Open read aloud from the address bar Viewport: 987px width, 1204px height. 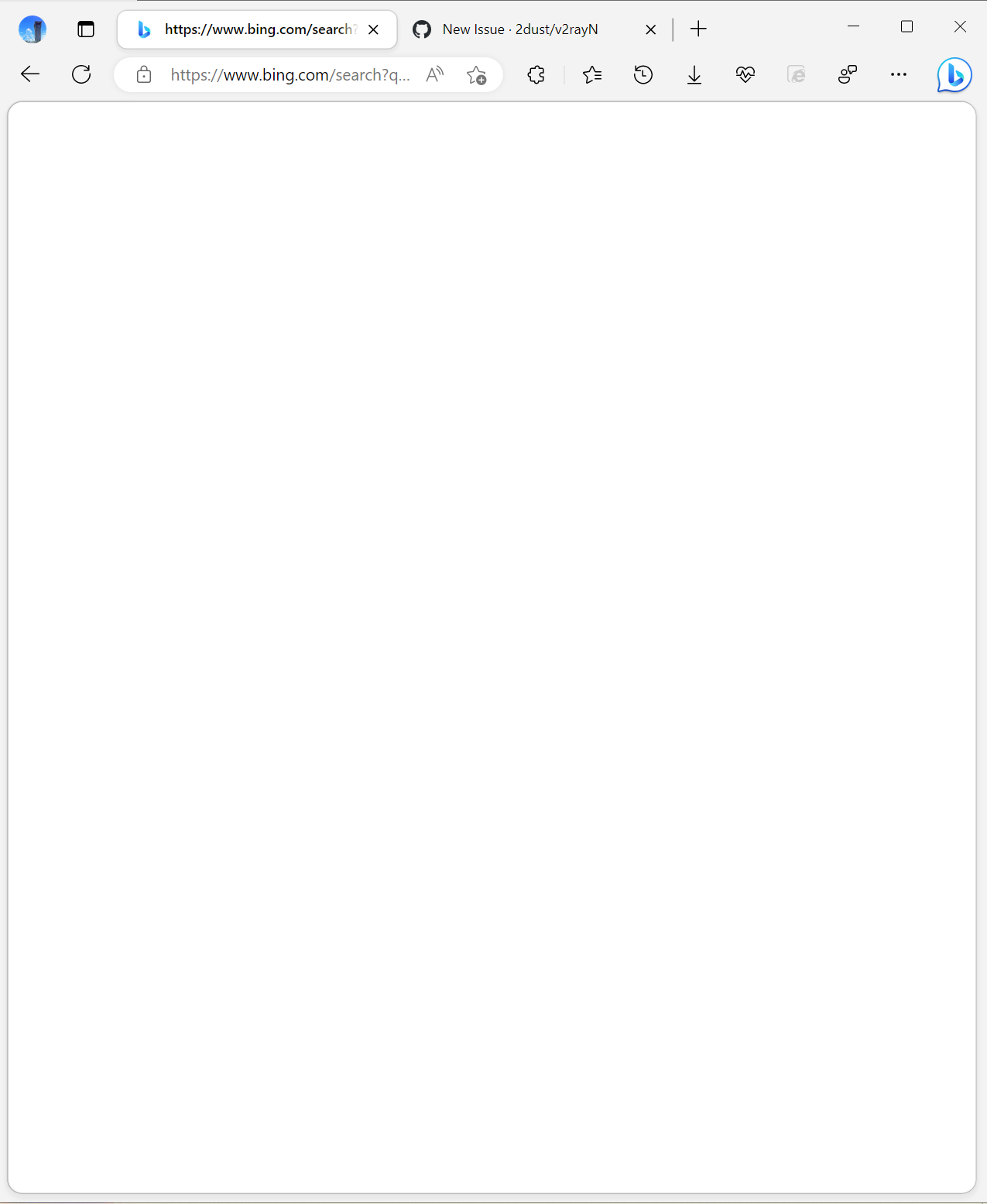(435, 74)
